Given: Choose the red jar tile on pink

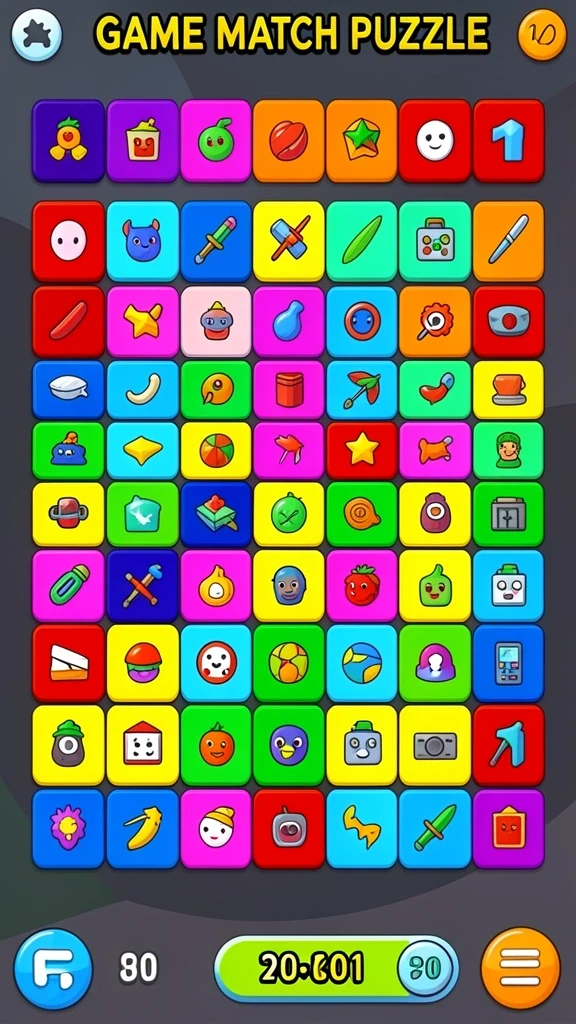Looking at the screenshot, I should click(289, 389).
